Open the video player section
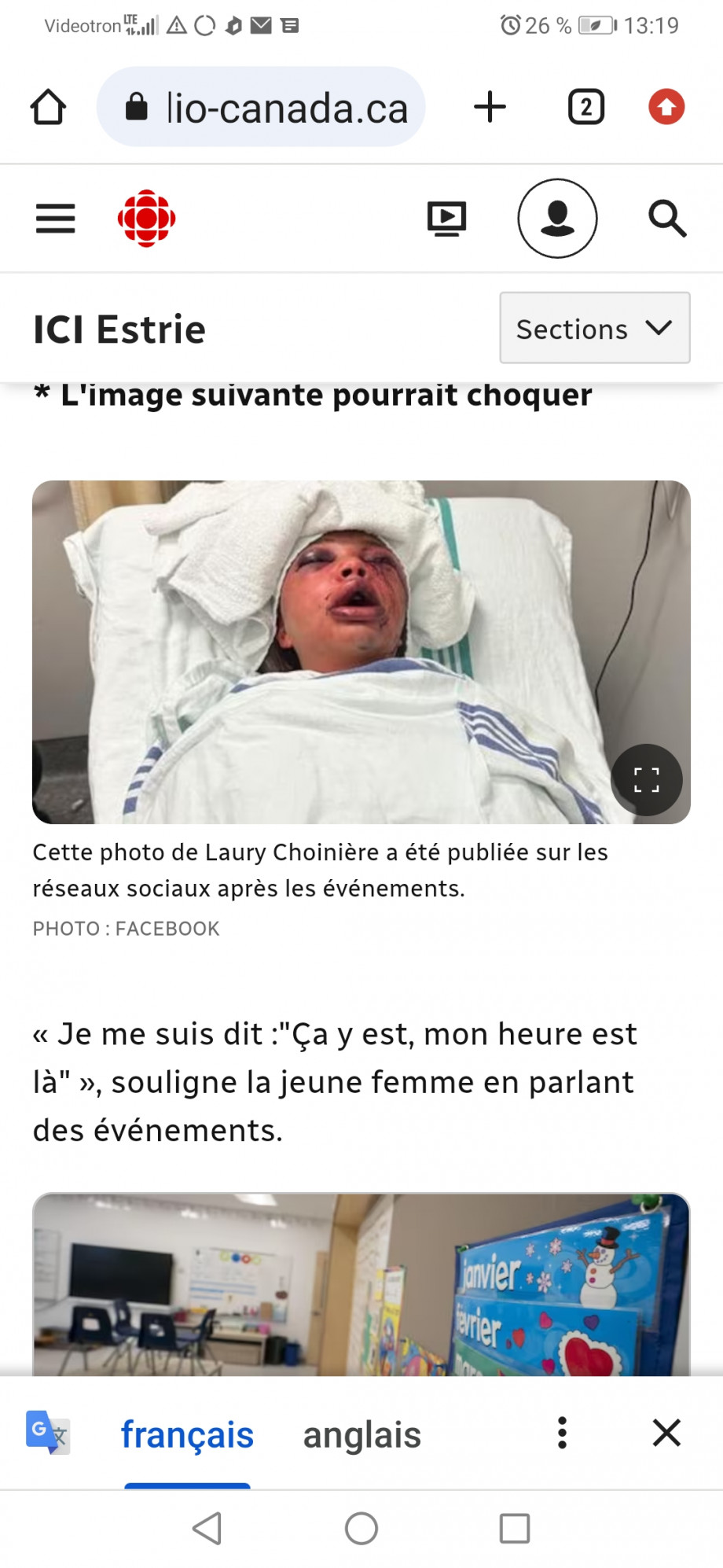Viewport: 723px width, 1568px height. [x=446, y=219]
